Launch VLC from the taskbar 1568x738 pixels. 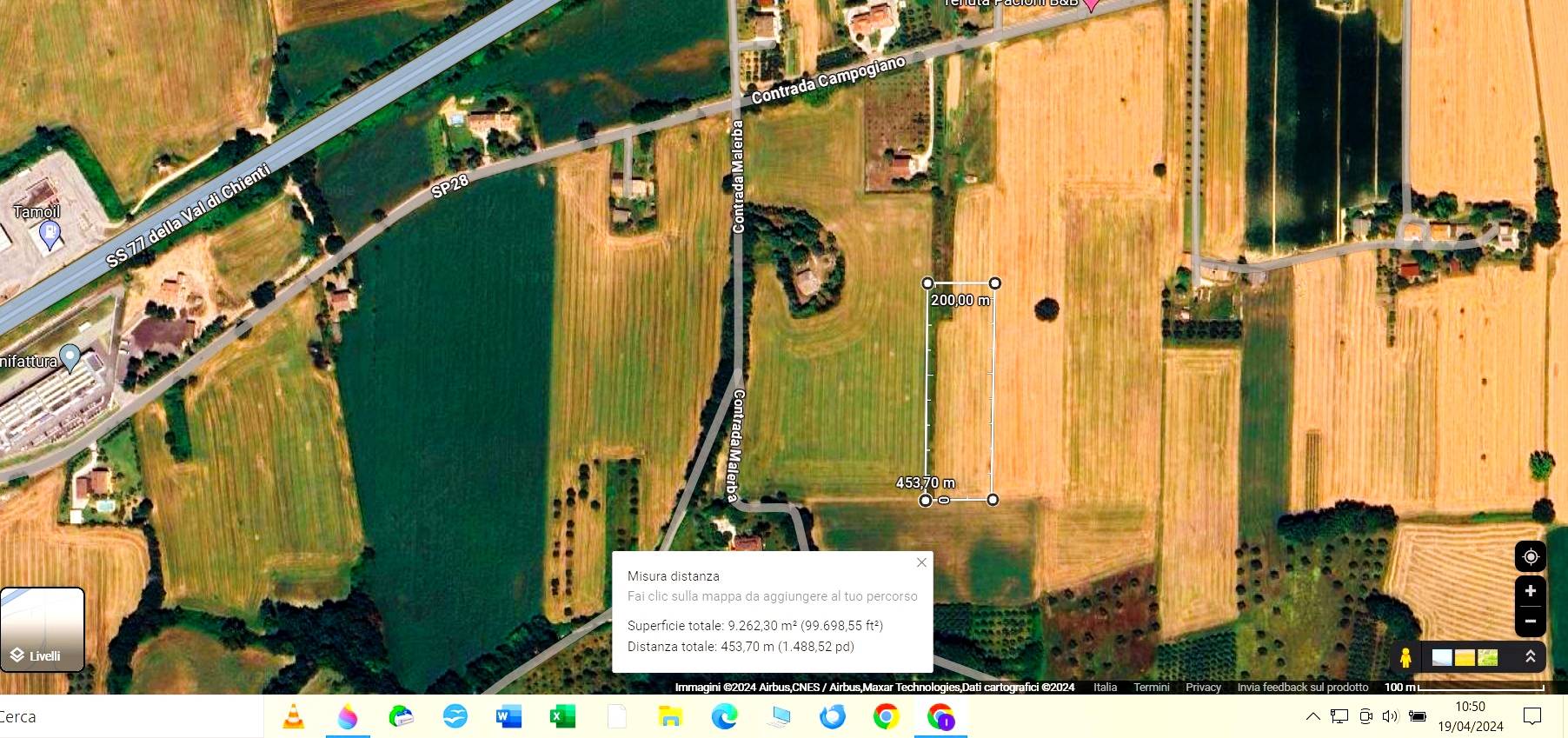294,716
